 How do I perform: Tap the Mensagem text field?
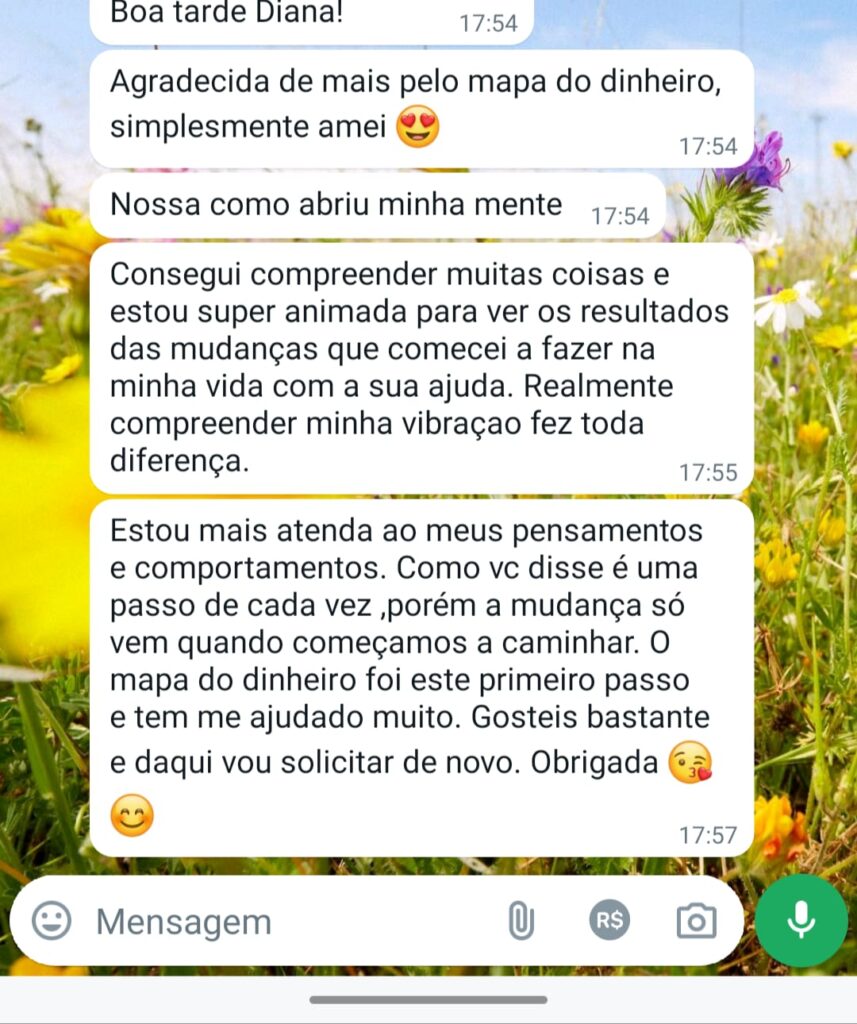coord(290,921)
